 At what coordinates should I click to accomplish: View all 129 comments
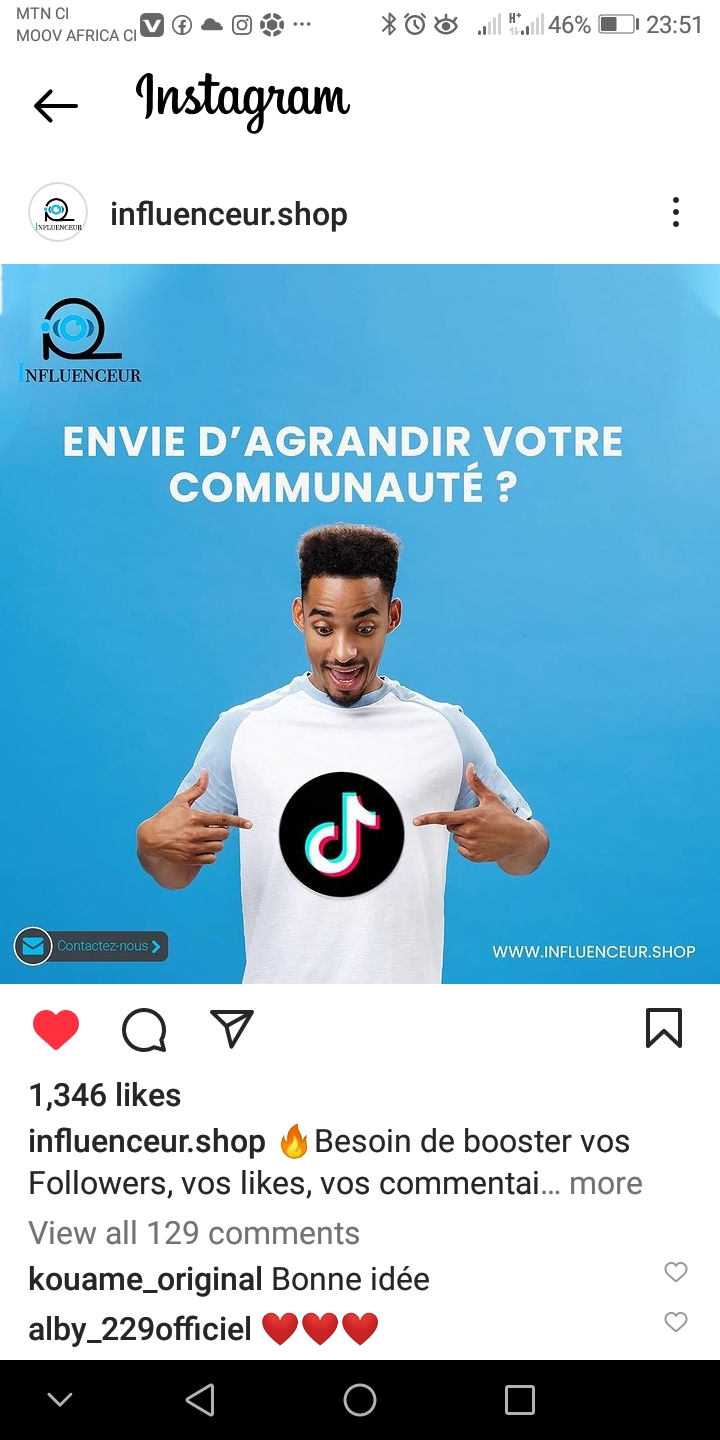(194, 1233)
